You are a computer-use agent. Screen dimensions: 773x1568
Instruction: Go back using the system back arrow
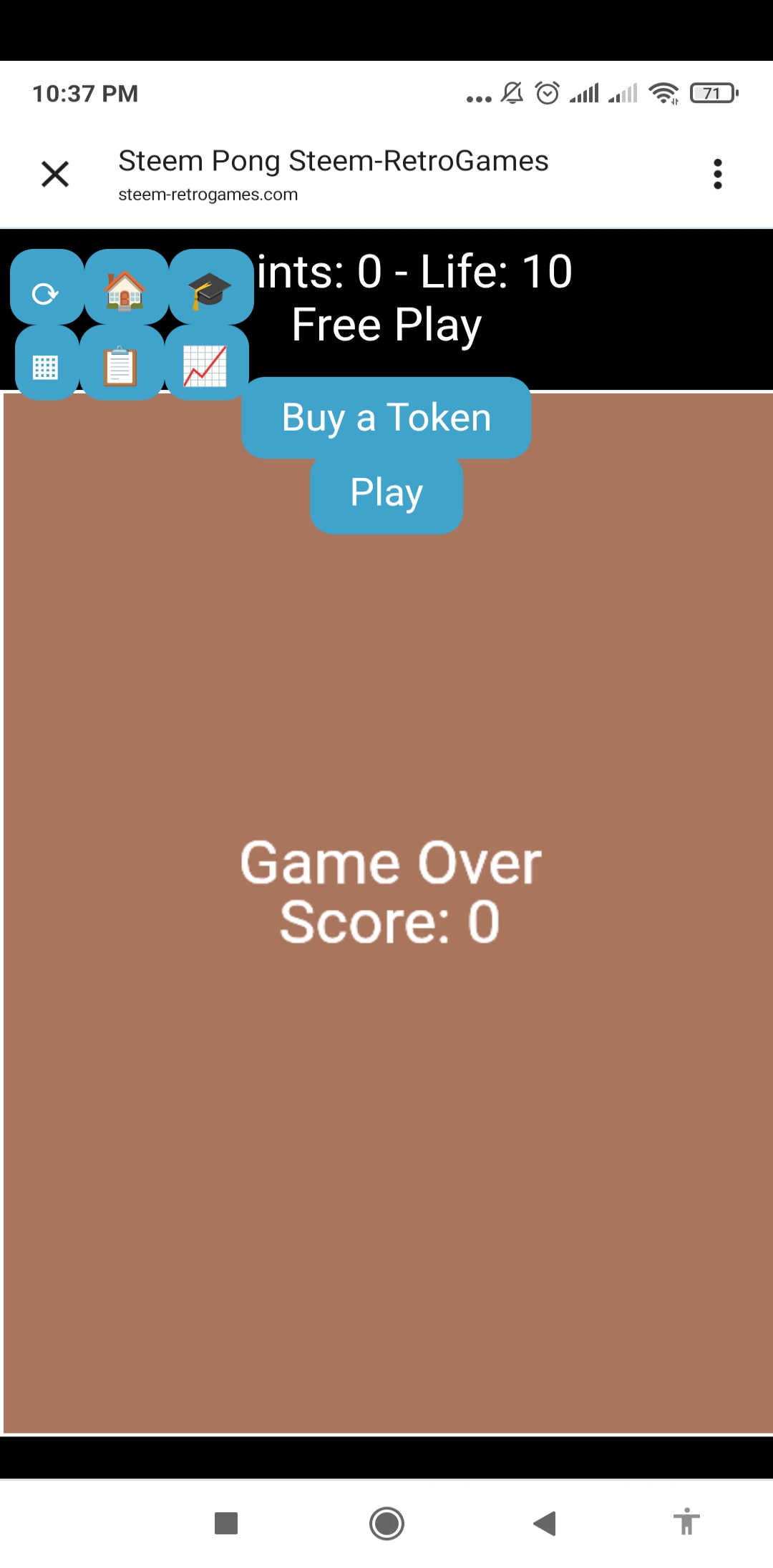click(545, 1524)
